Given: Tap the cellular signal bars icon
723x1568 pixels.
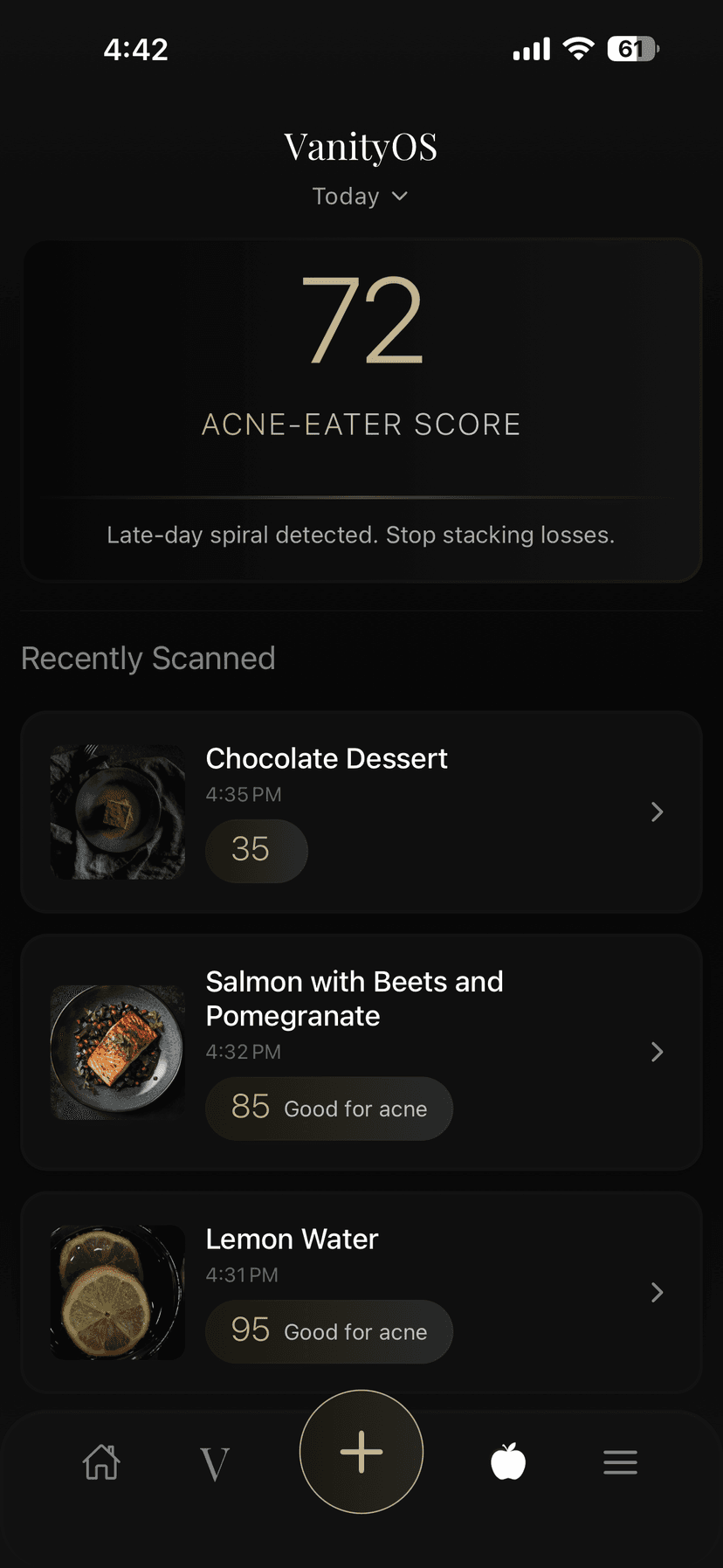Looking at the screenshot, I should pyautogui.click(x=531, y=49).
